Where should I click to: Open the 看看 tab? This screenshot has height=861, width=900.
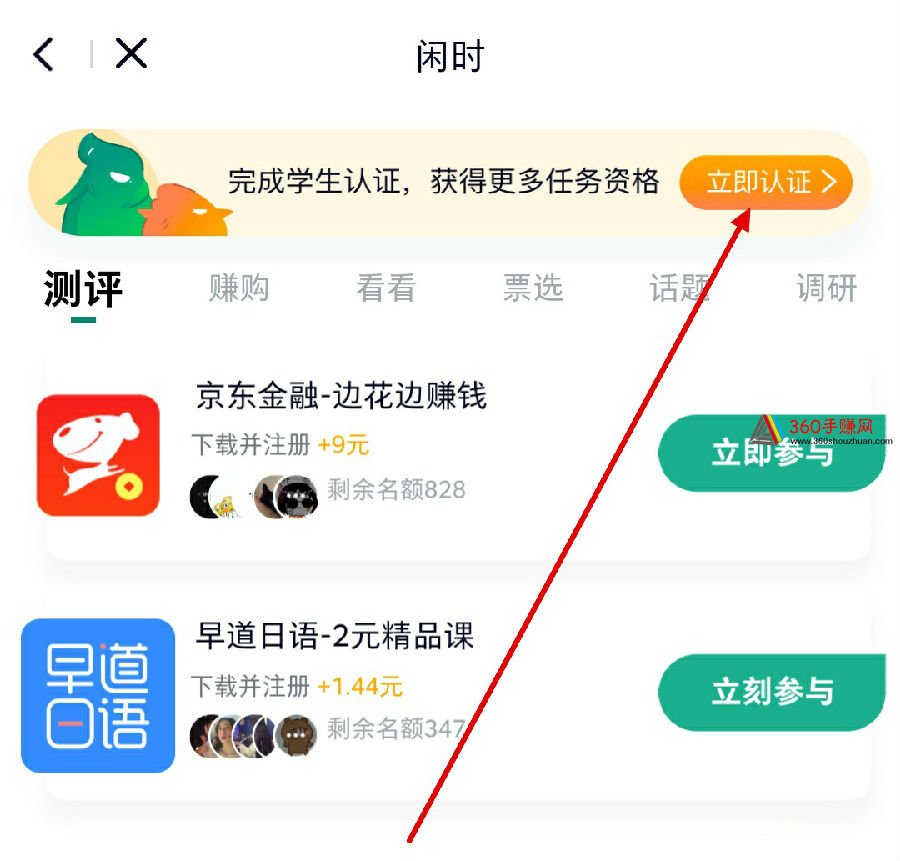(x=385, y=289)
